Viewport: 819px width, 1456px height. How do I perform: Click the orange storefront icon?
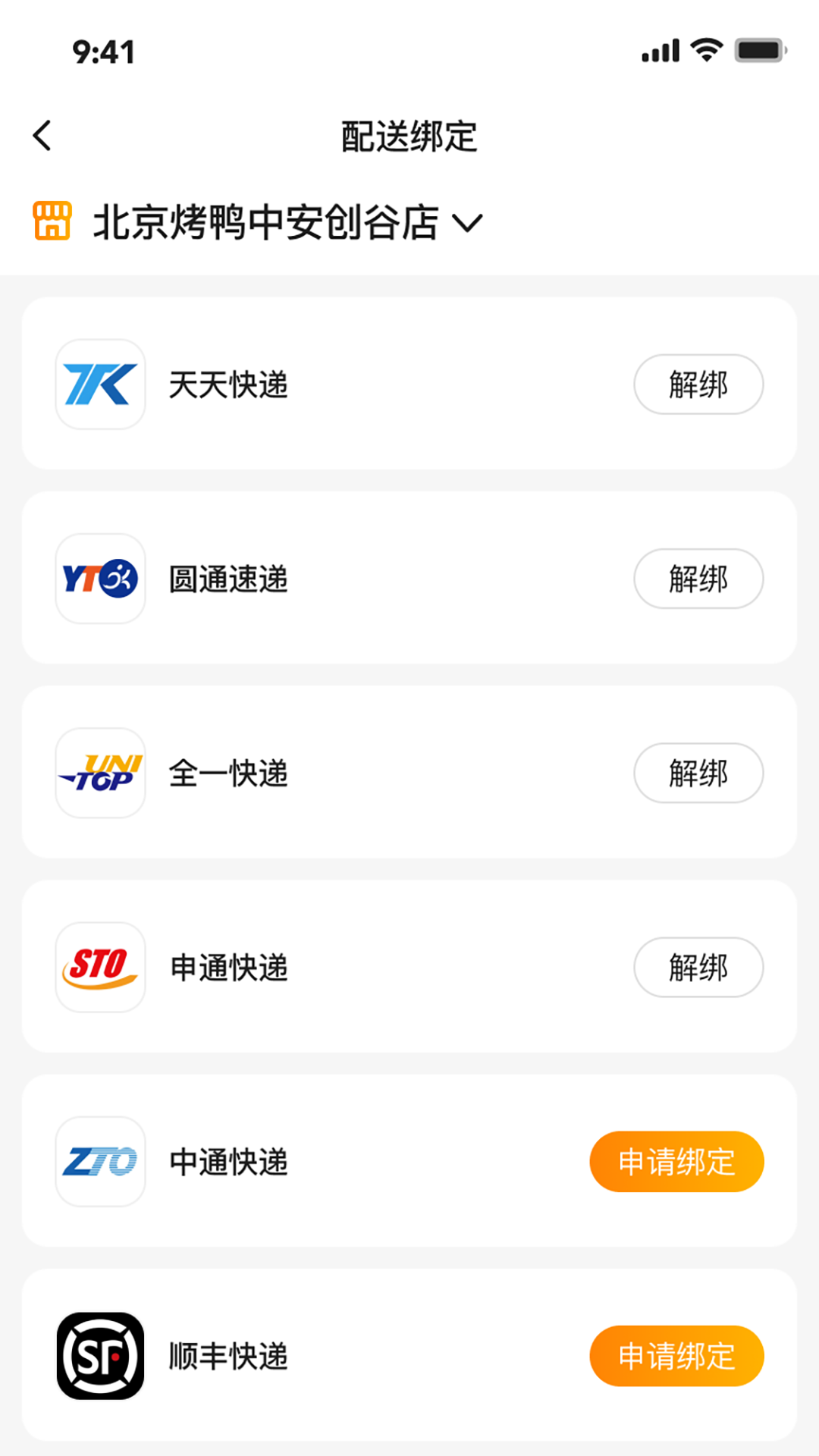click(x=52, y=221)
